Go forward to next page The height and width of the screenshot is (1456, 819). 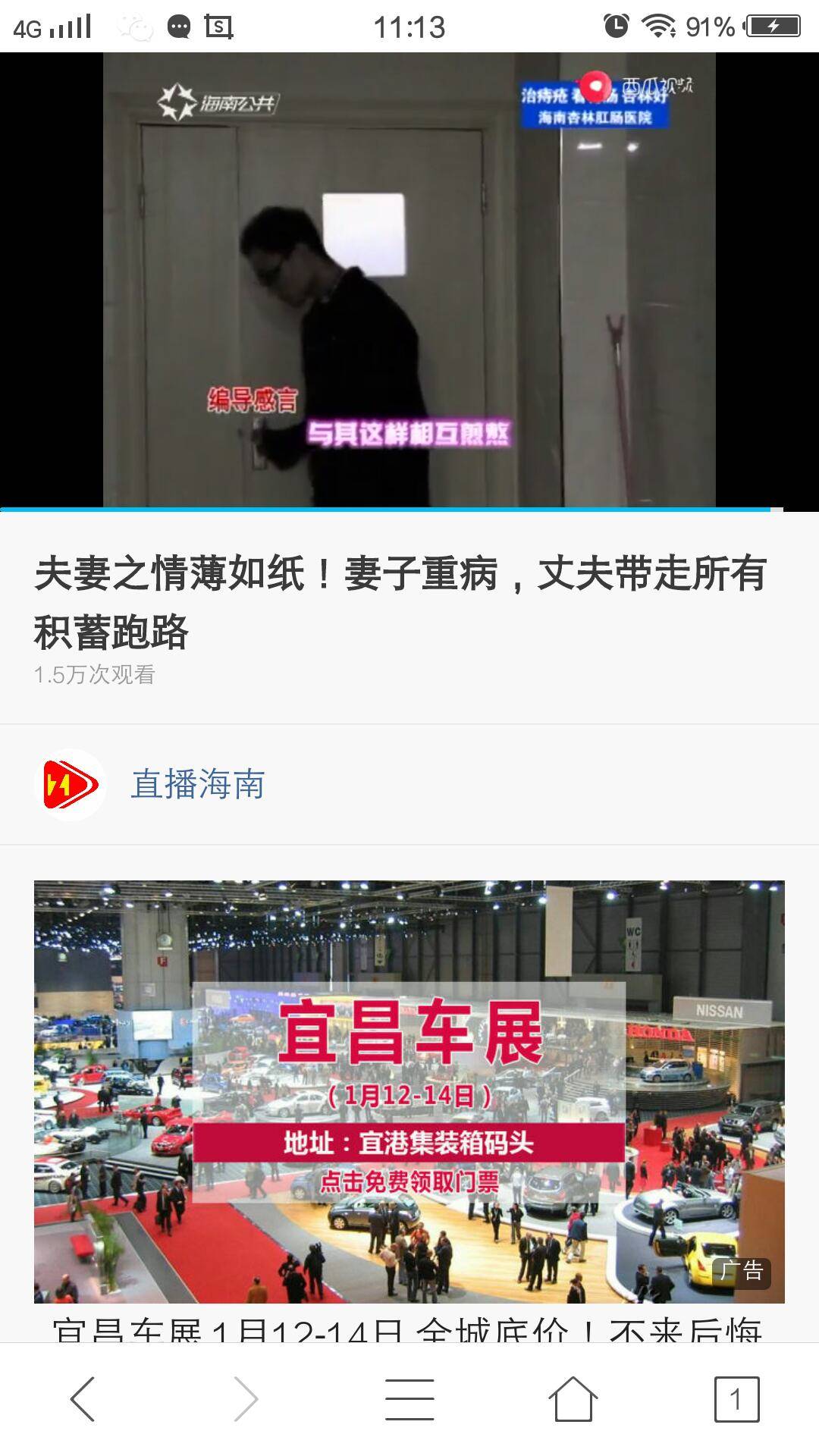(246, 1398)
